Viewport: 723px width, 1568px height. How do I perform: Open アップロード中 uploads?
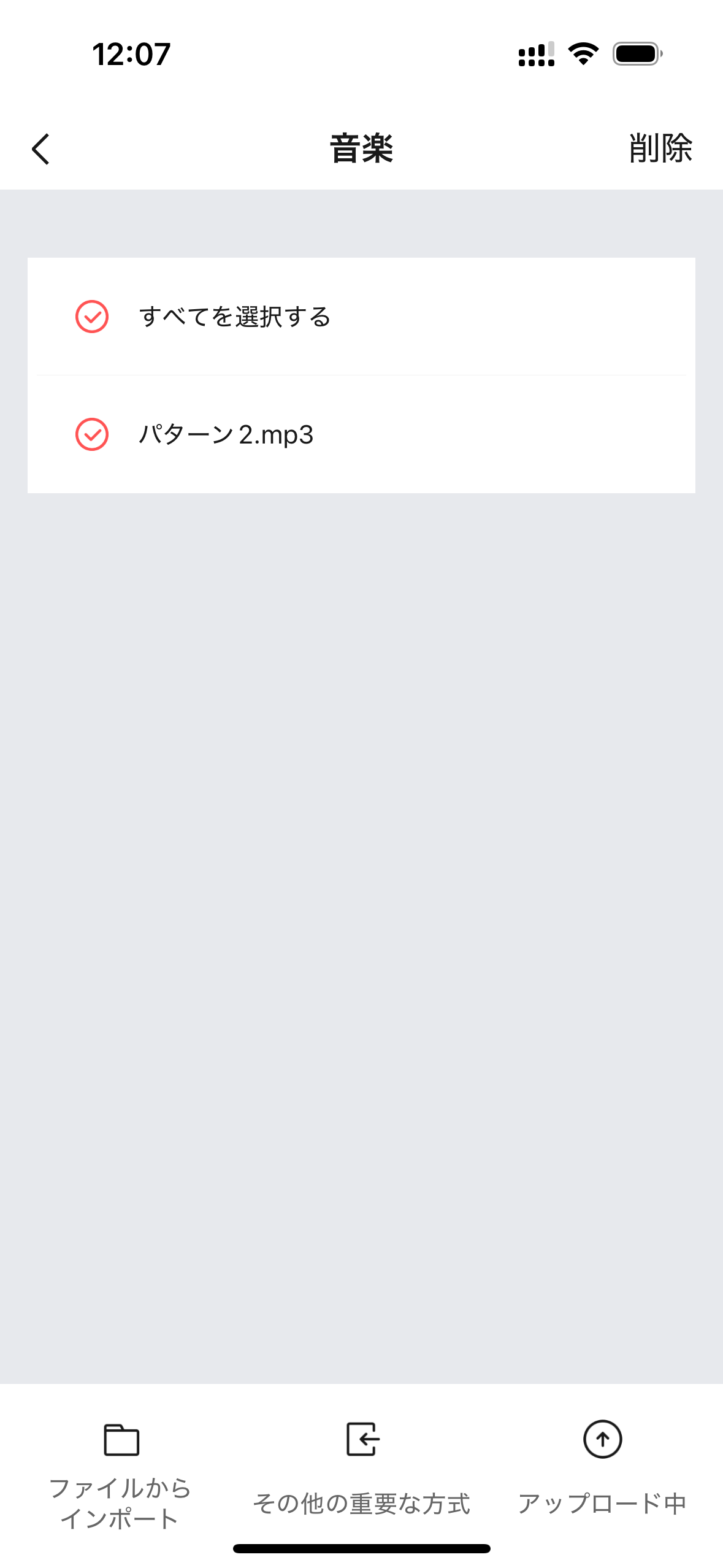coord(602,1472)
